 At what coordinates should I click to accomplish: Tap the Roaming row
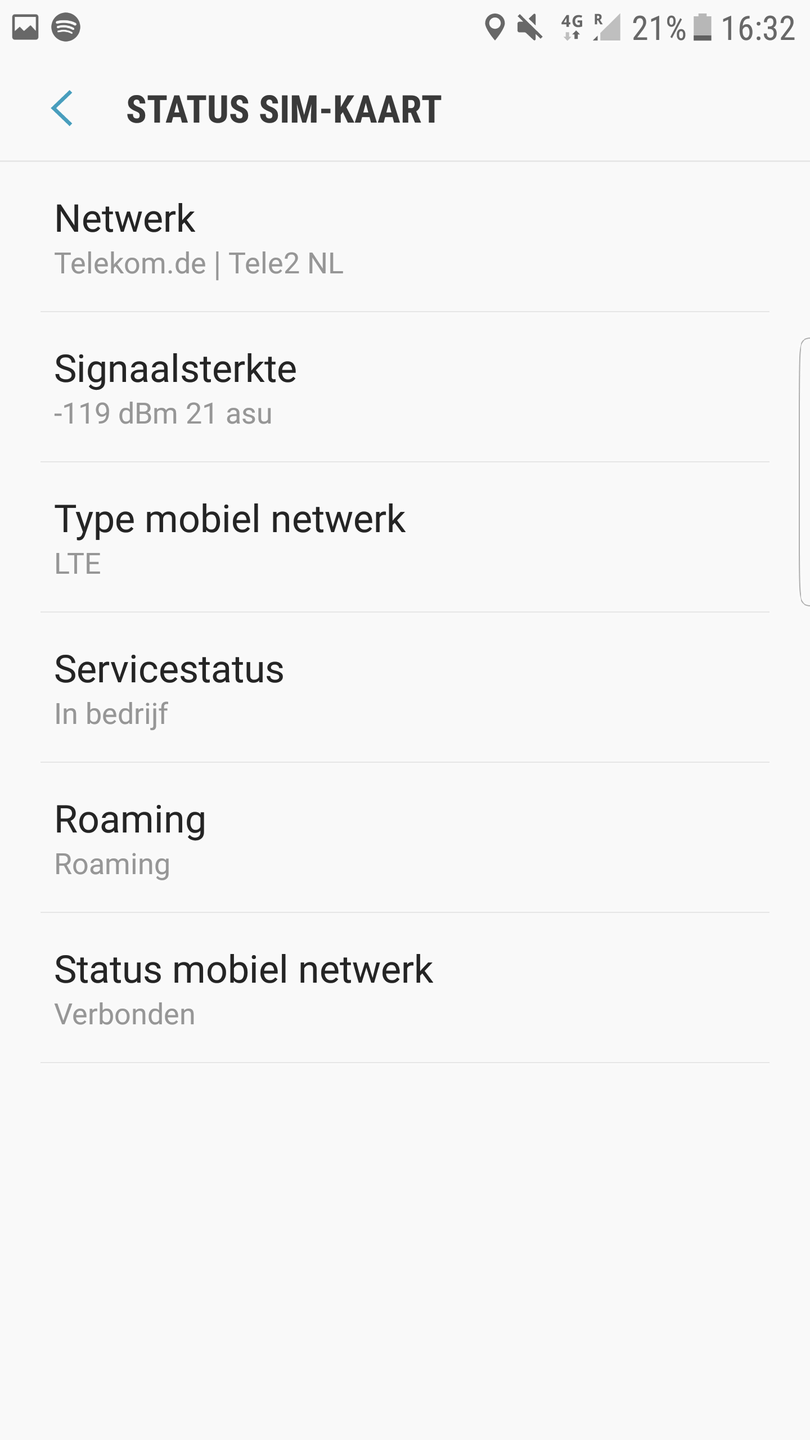point(405,837)
